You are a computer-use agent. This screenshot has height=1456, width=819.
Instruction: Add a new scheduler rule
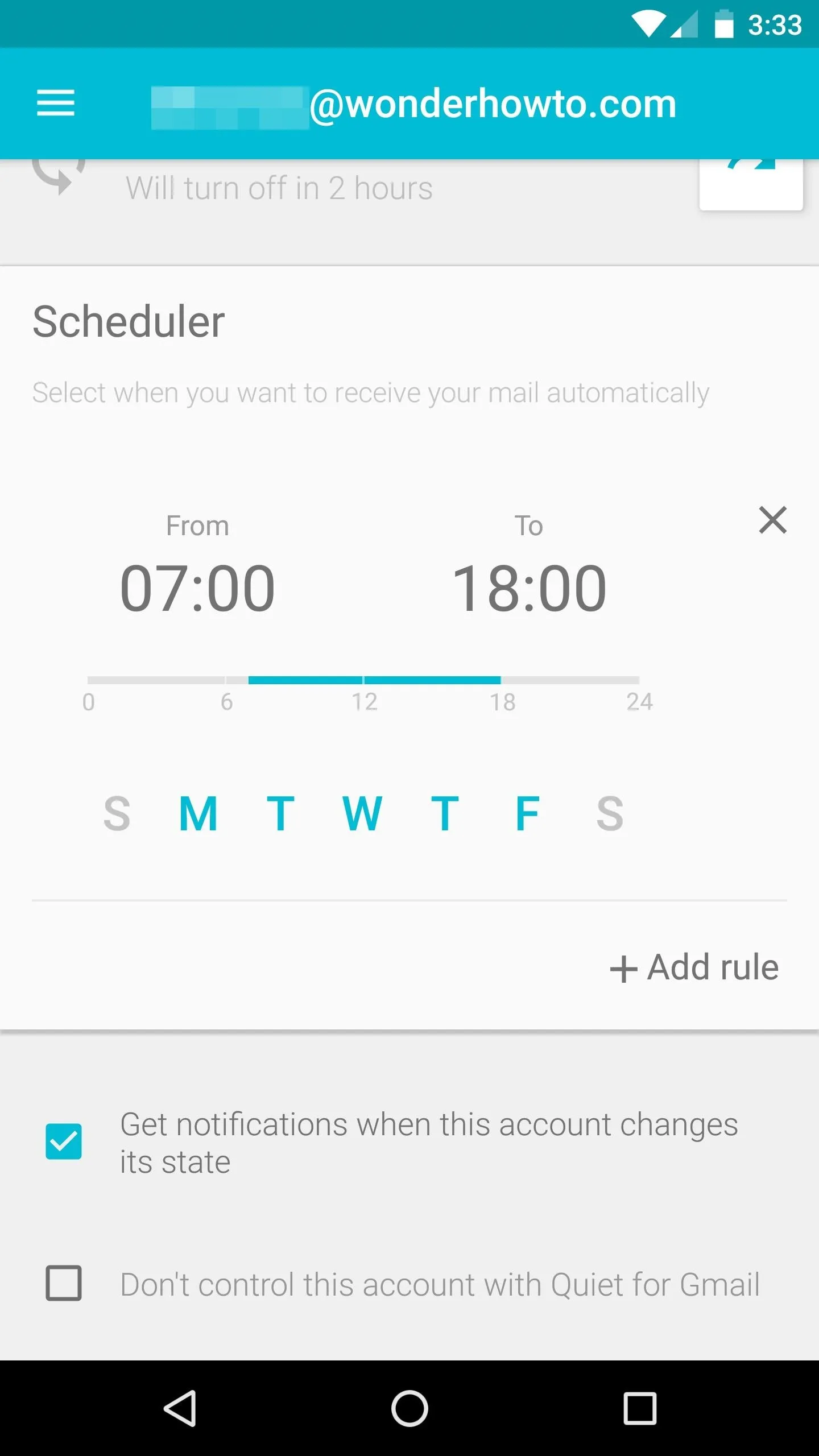(694, 967)
